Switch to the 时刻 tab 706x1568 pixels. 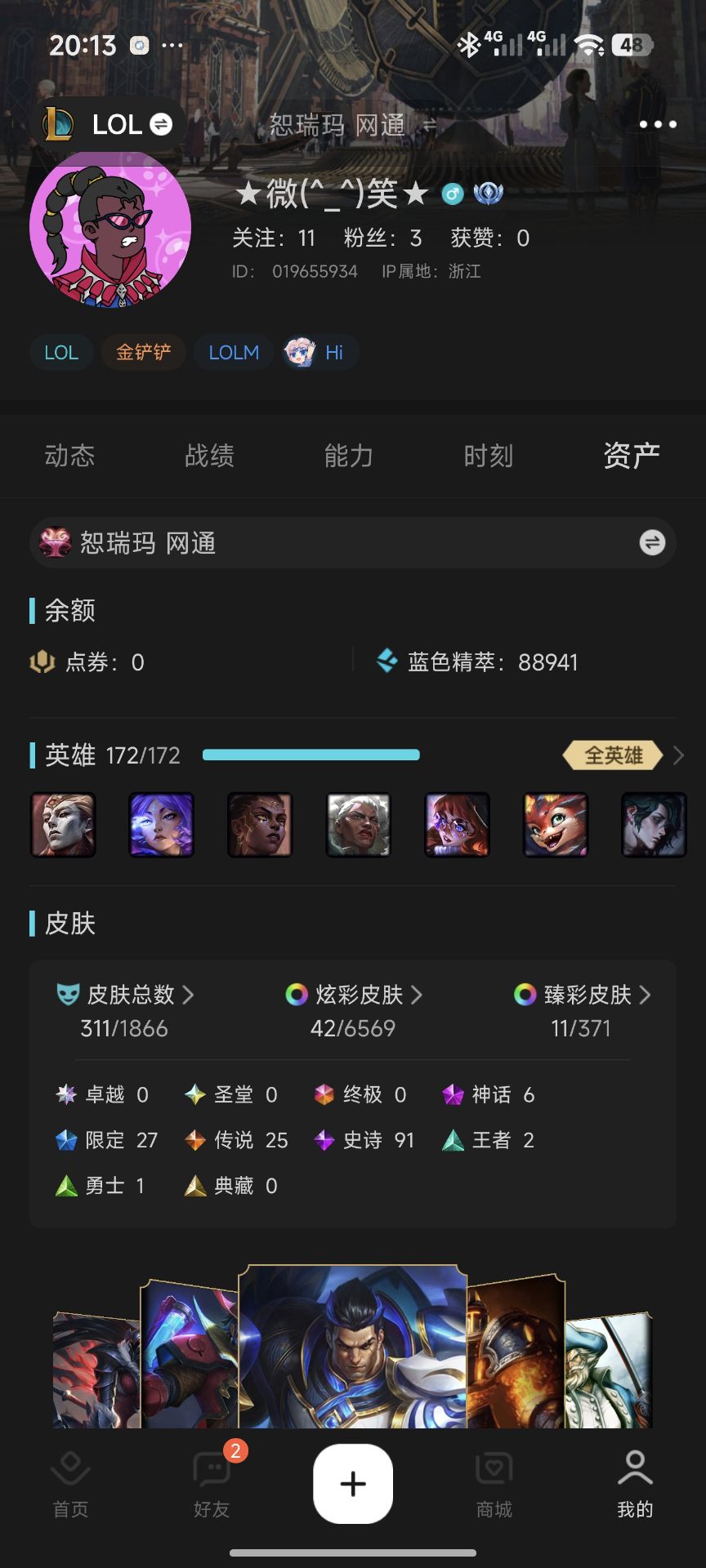coord(489,455)
